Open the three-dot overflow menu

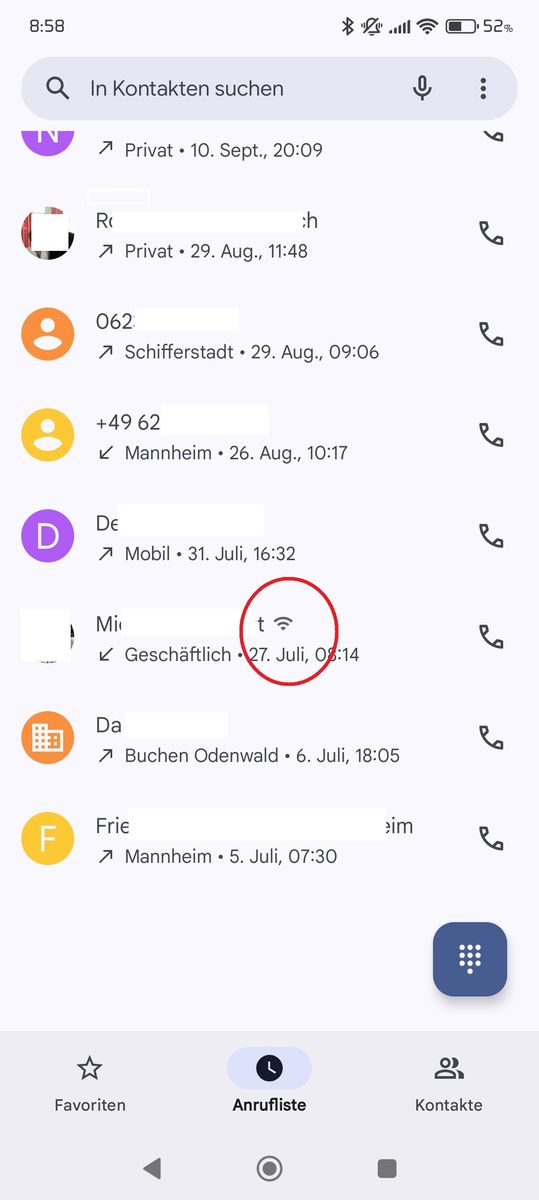tap(483, 89)
